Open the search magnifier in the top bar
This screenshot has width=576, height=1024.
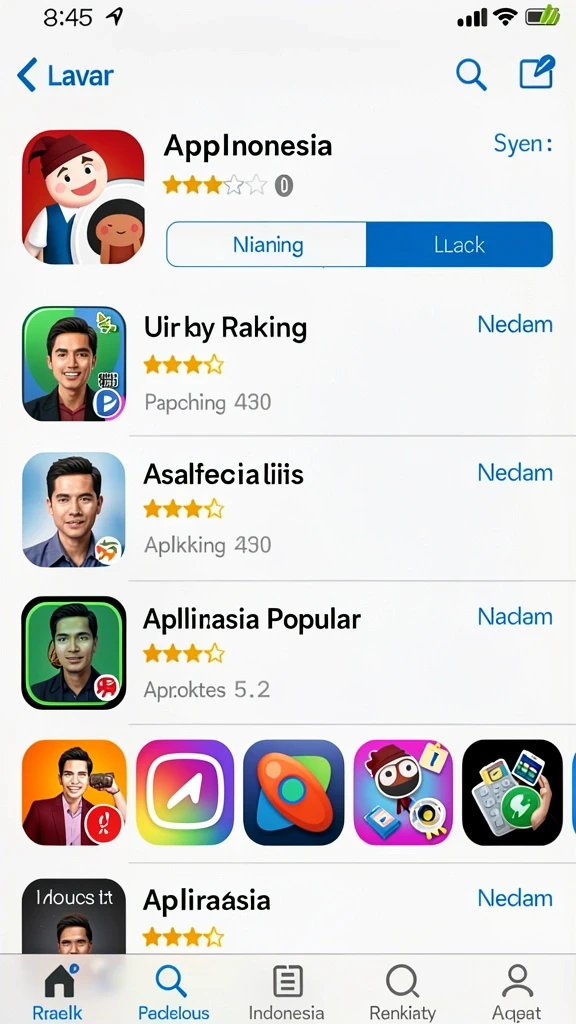471,74
